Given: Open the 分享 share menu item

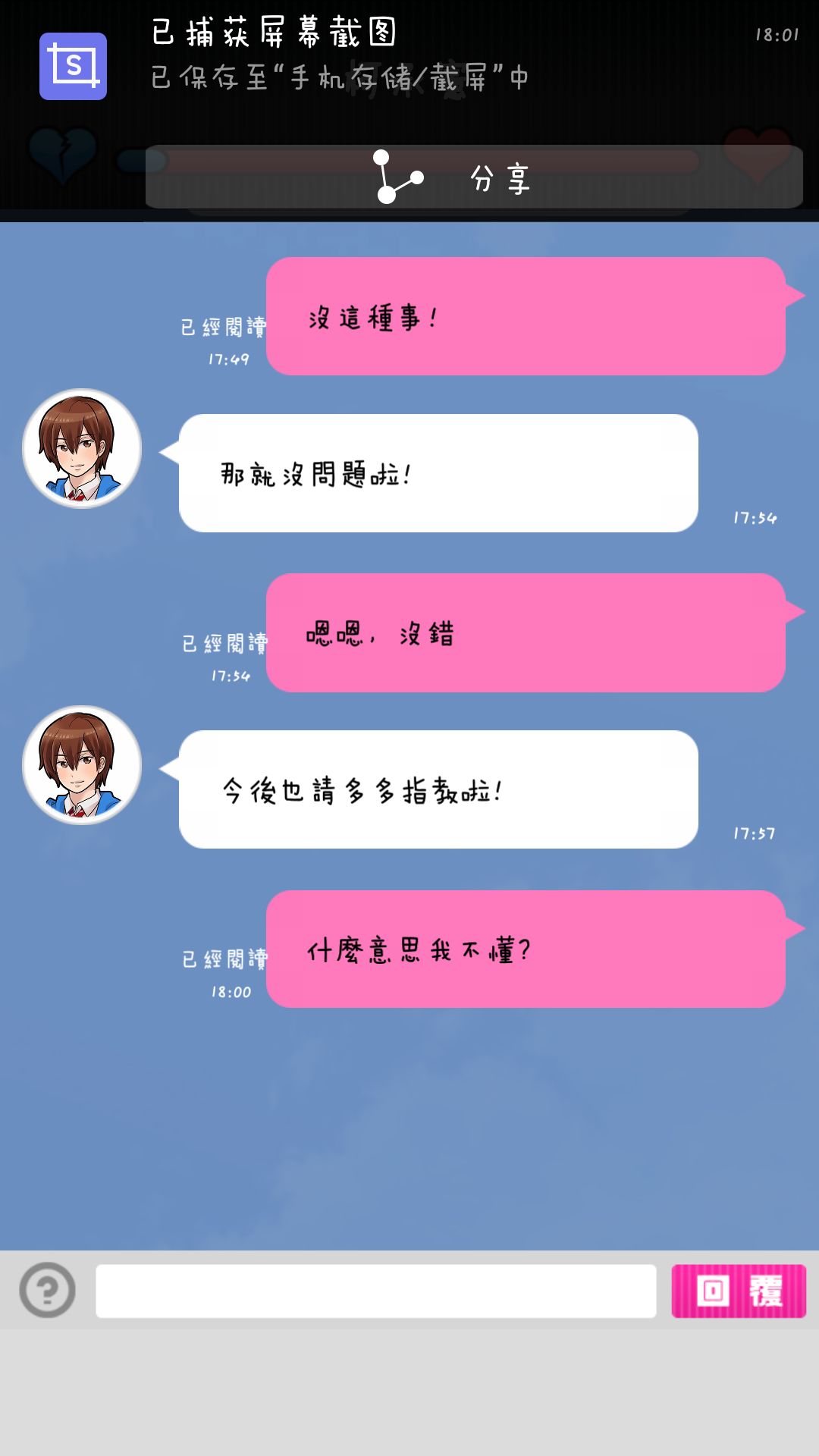Looking at the screenshot, I should tap(500, 179).
